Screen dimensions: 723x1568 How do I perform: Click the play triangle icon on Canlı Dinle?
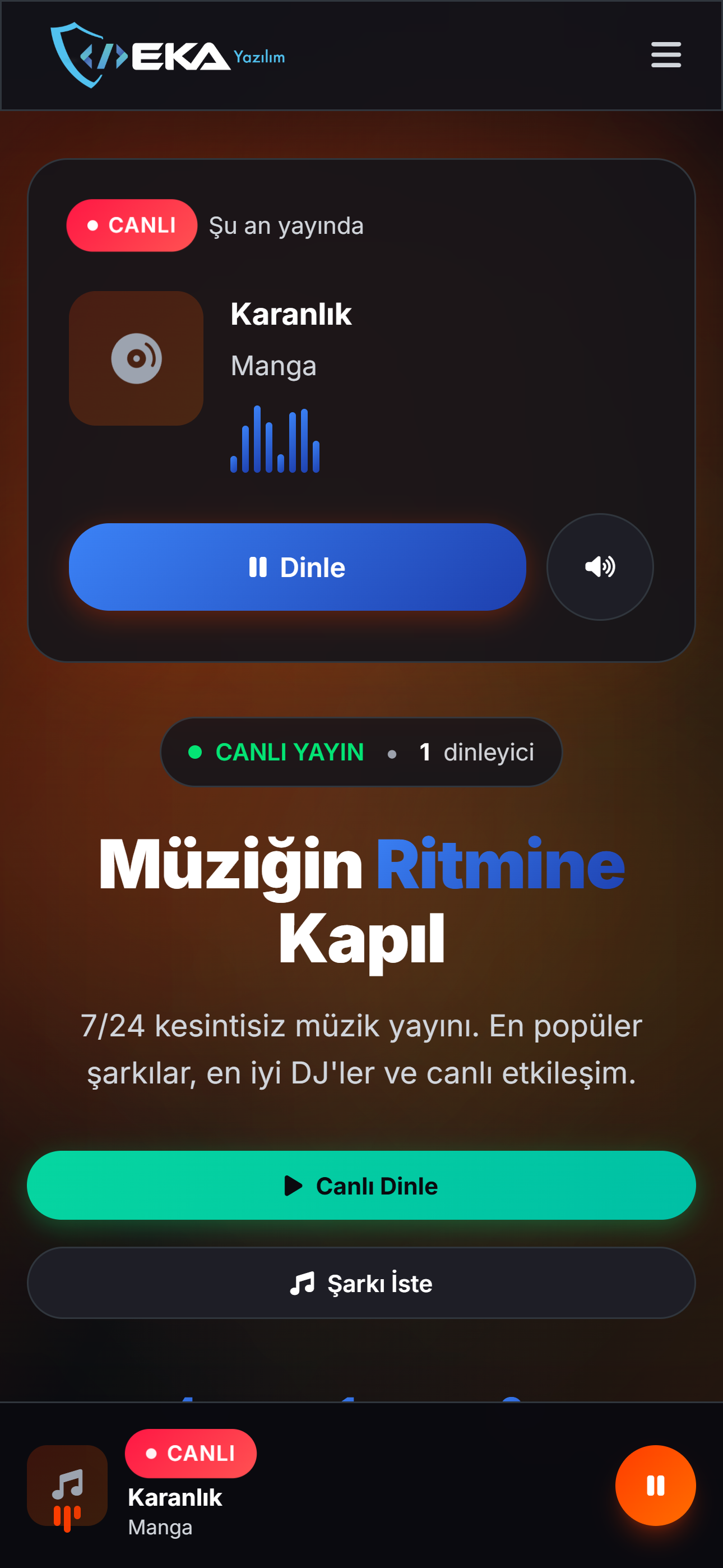(x=296, y=1184)
